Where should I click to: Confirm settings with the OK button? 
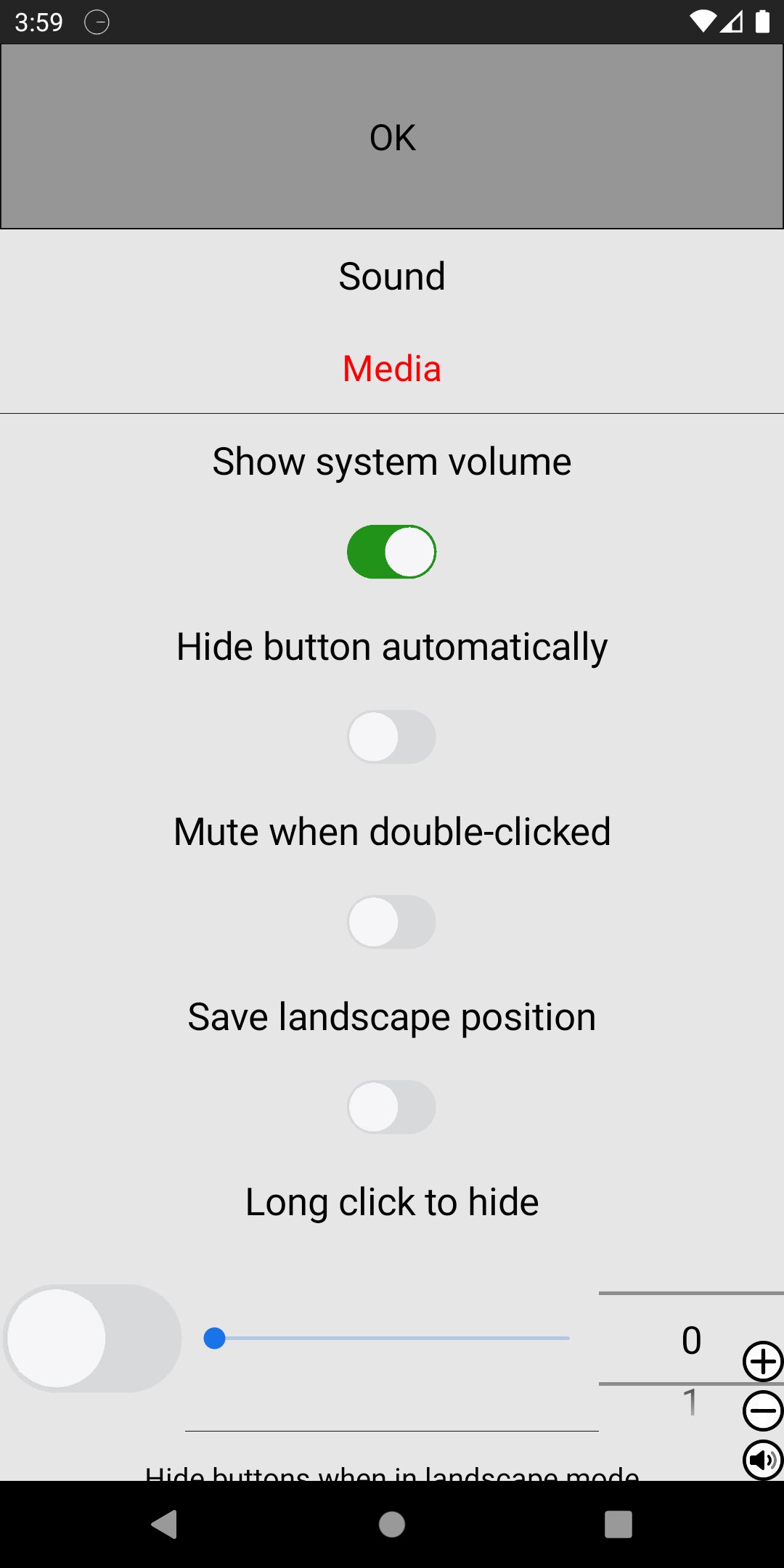click(392, 136)
